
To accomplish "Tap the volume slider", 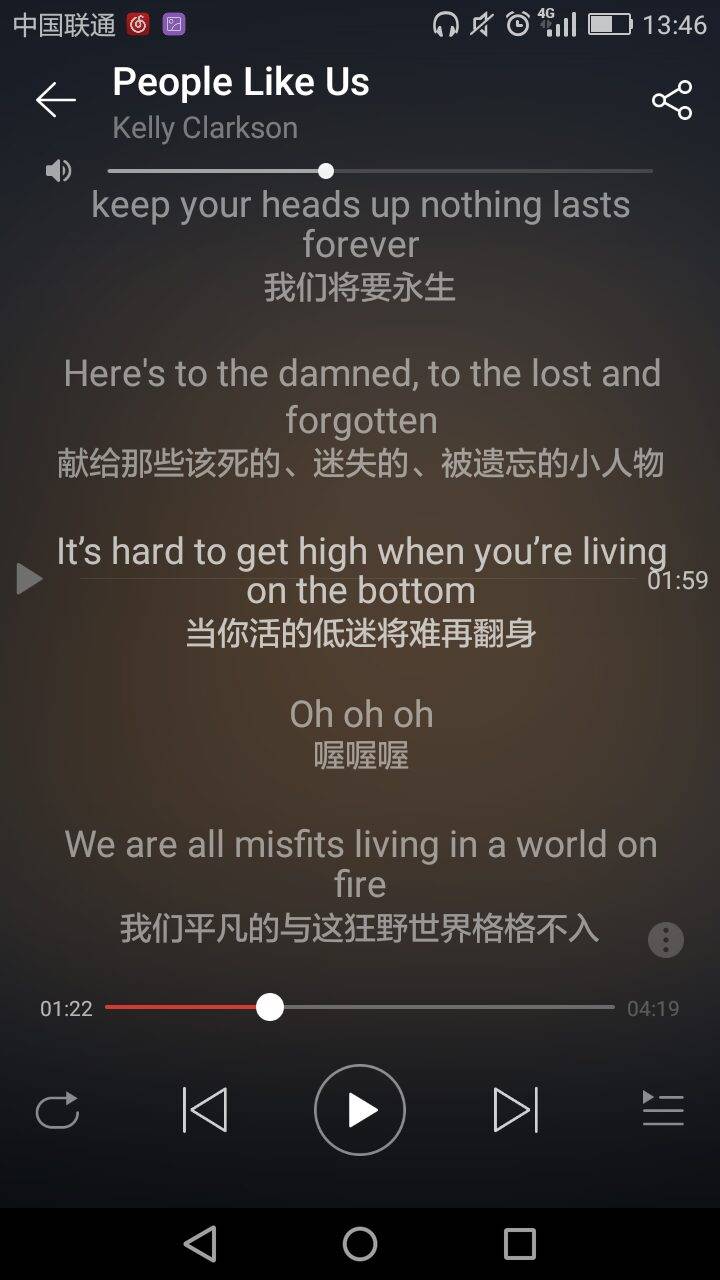I will click(x=380, y=171).
